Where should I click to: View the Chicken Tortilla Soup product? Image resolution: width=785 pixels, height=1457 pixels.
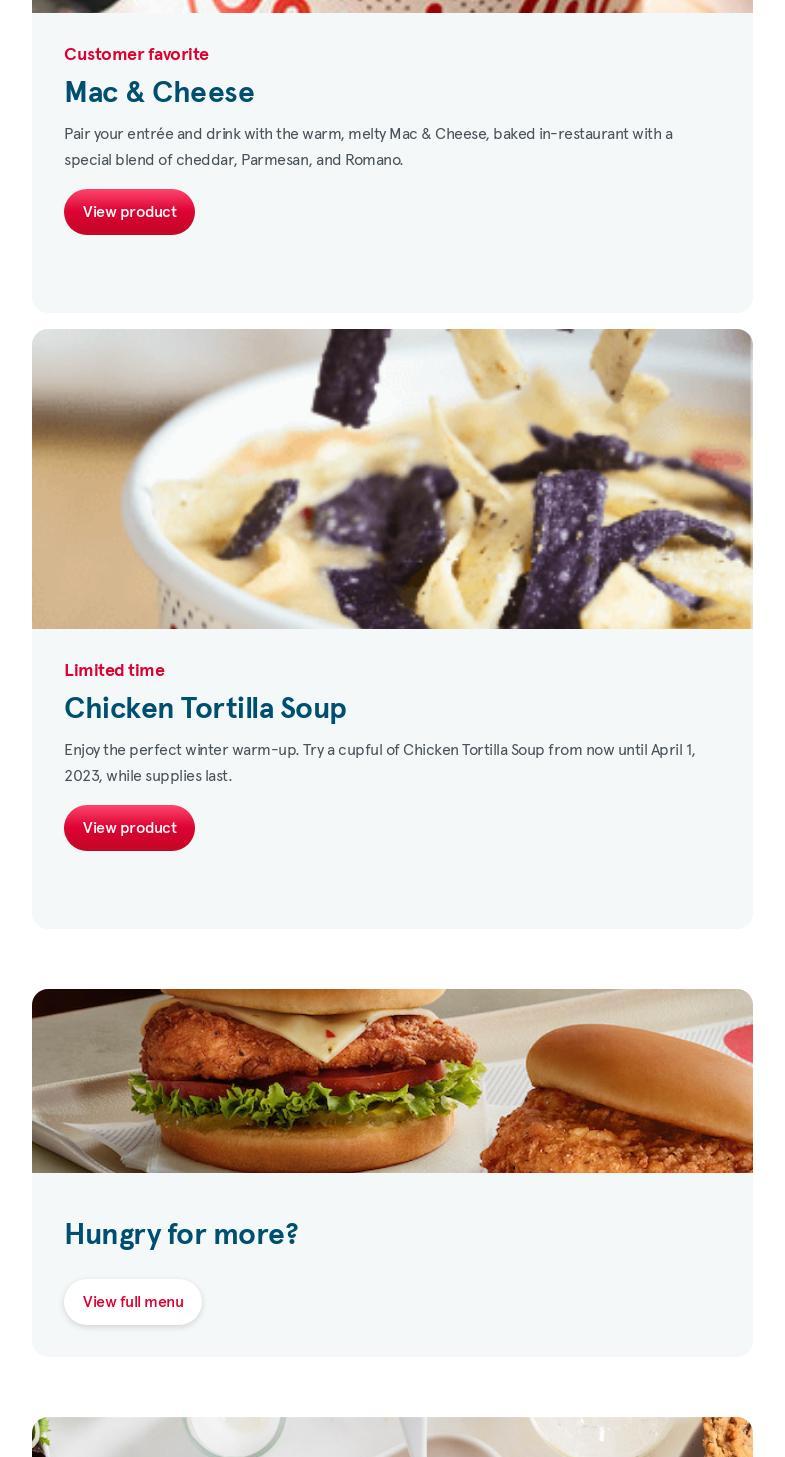coord(129,828)
